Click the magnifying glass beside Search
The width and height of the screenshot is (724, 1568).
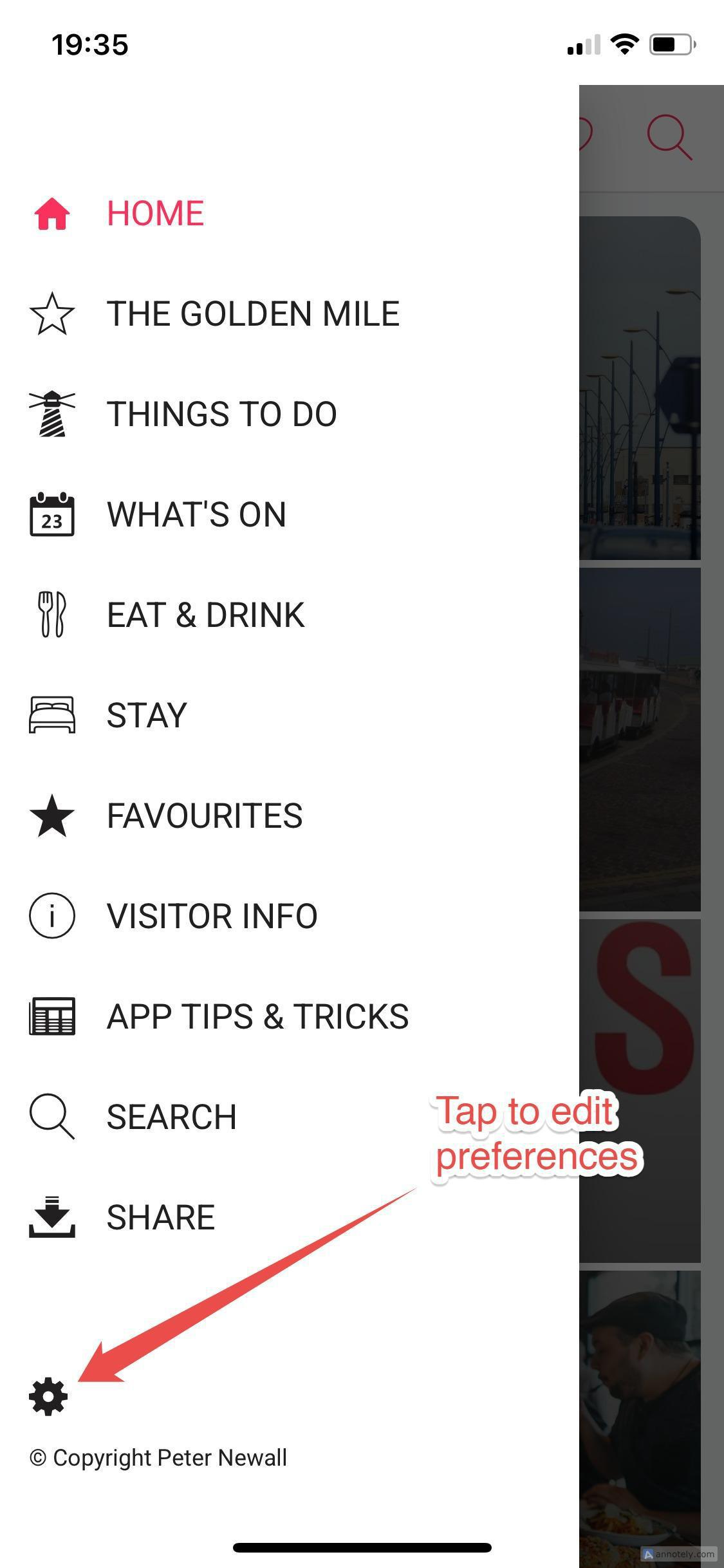tap(51, 1115)
